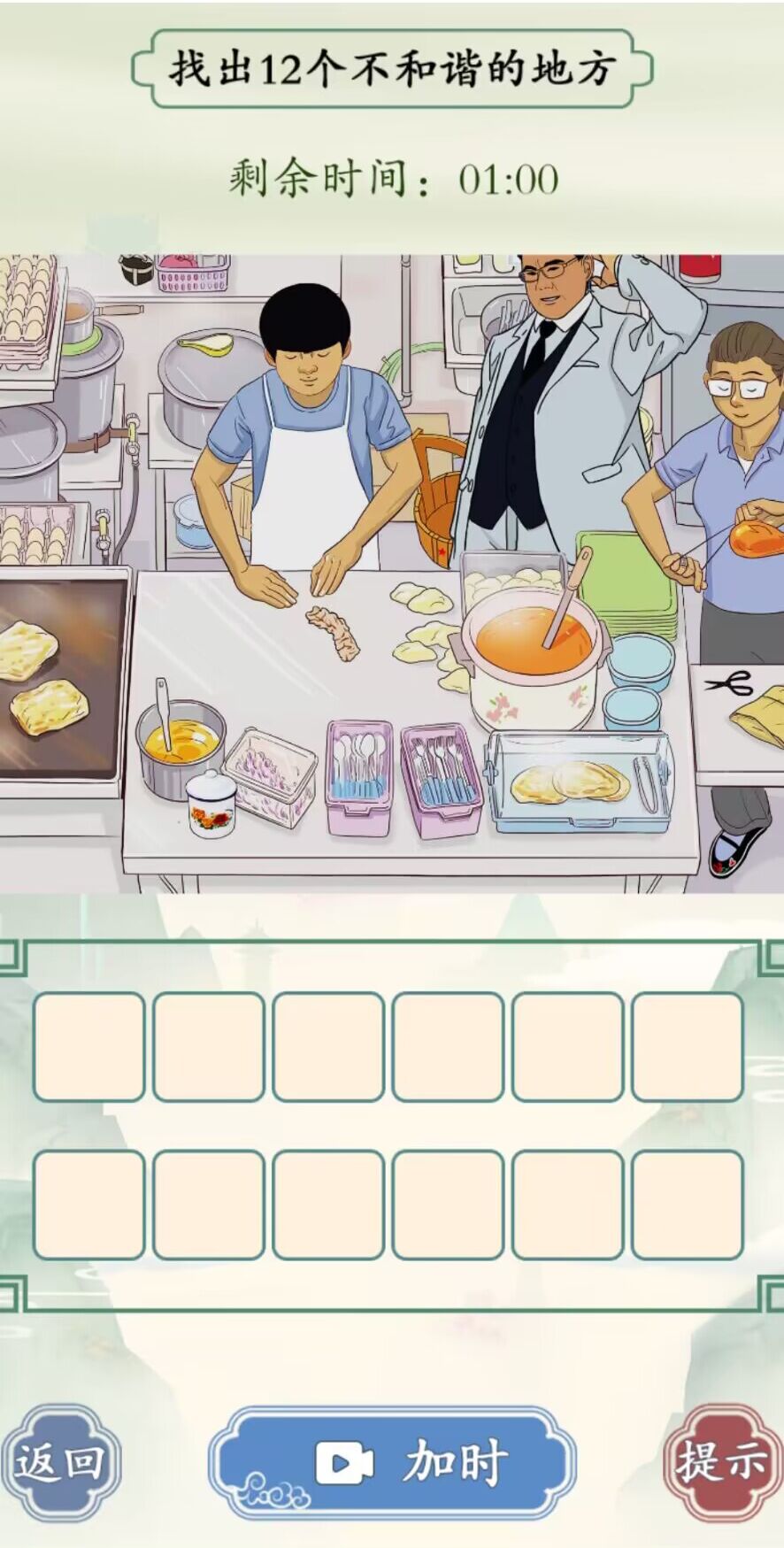Get a hint with 提示
The image size is (784, 1548).
coord(722,1462)
